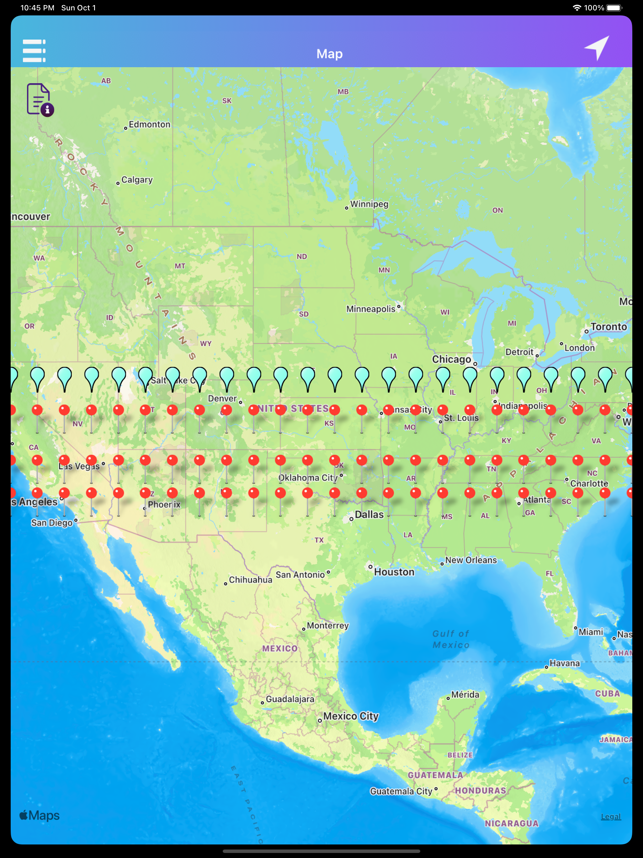This screenshot has width=643, height=858.
Task: Open the document info button
Action: (x=39, y=99)
